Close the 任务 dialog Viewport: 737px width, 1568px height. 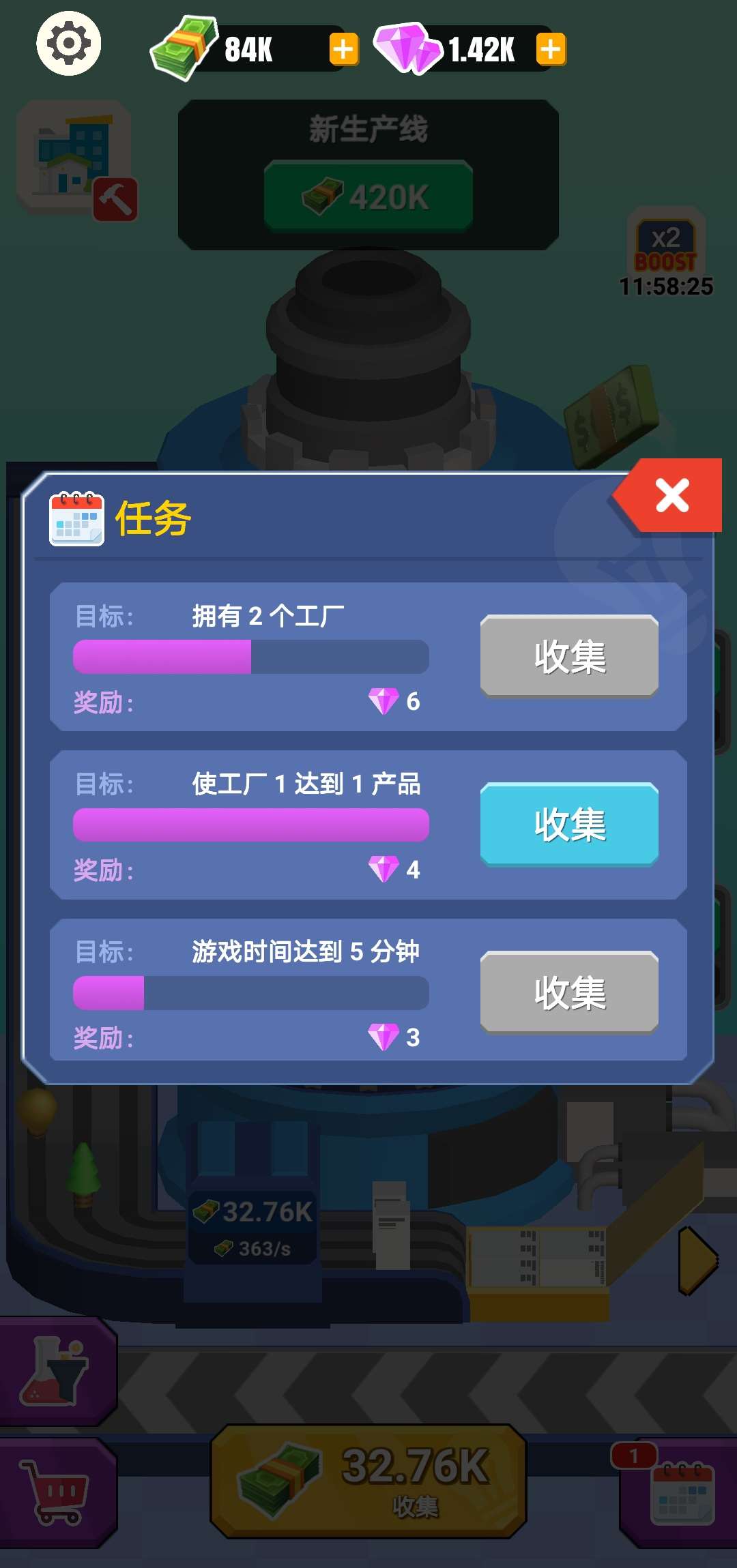click(671, 496)
